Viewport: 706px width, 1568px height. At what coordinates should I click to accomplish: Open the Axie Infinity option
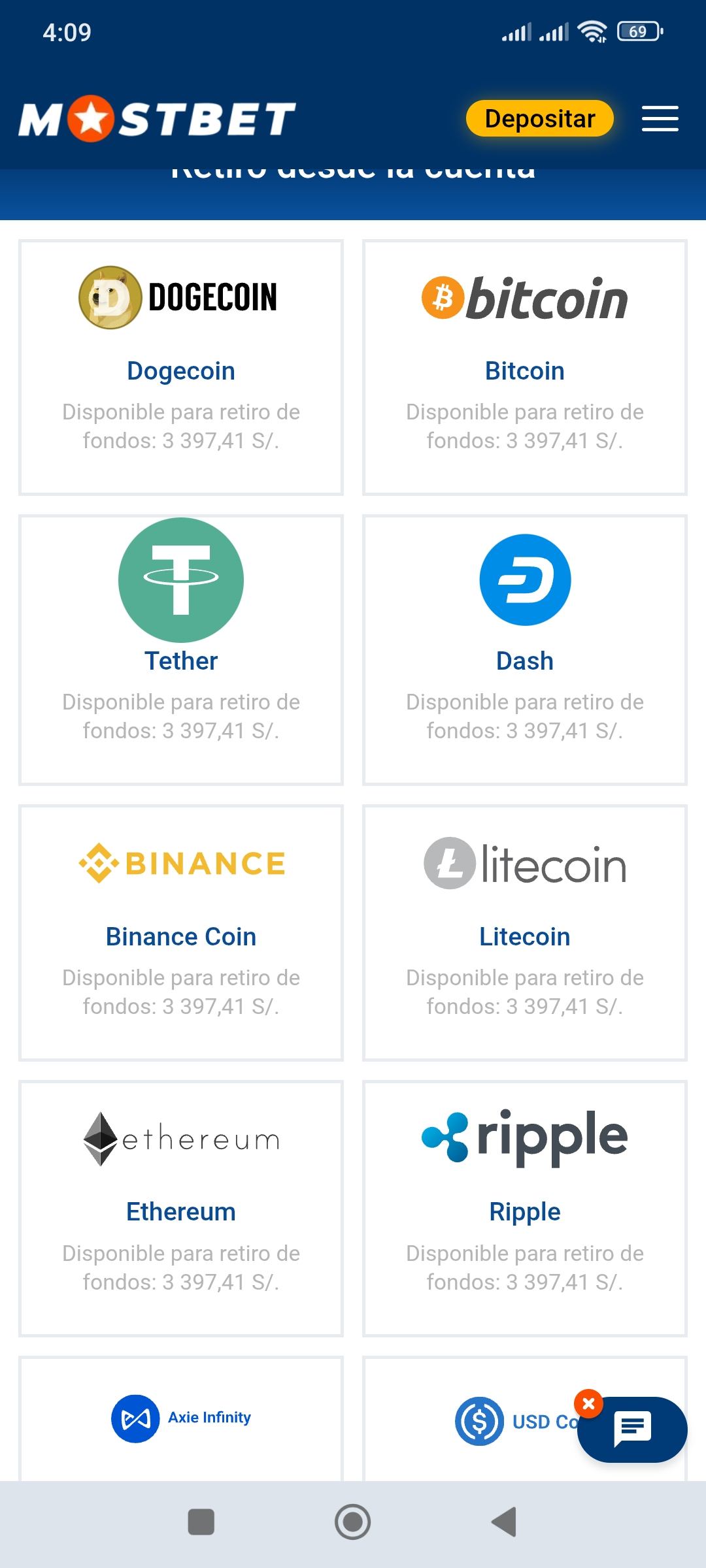(x=181, y=1418)
